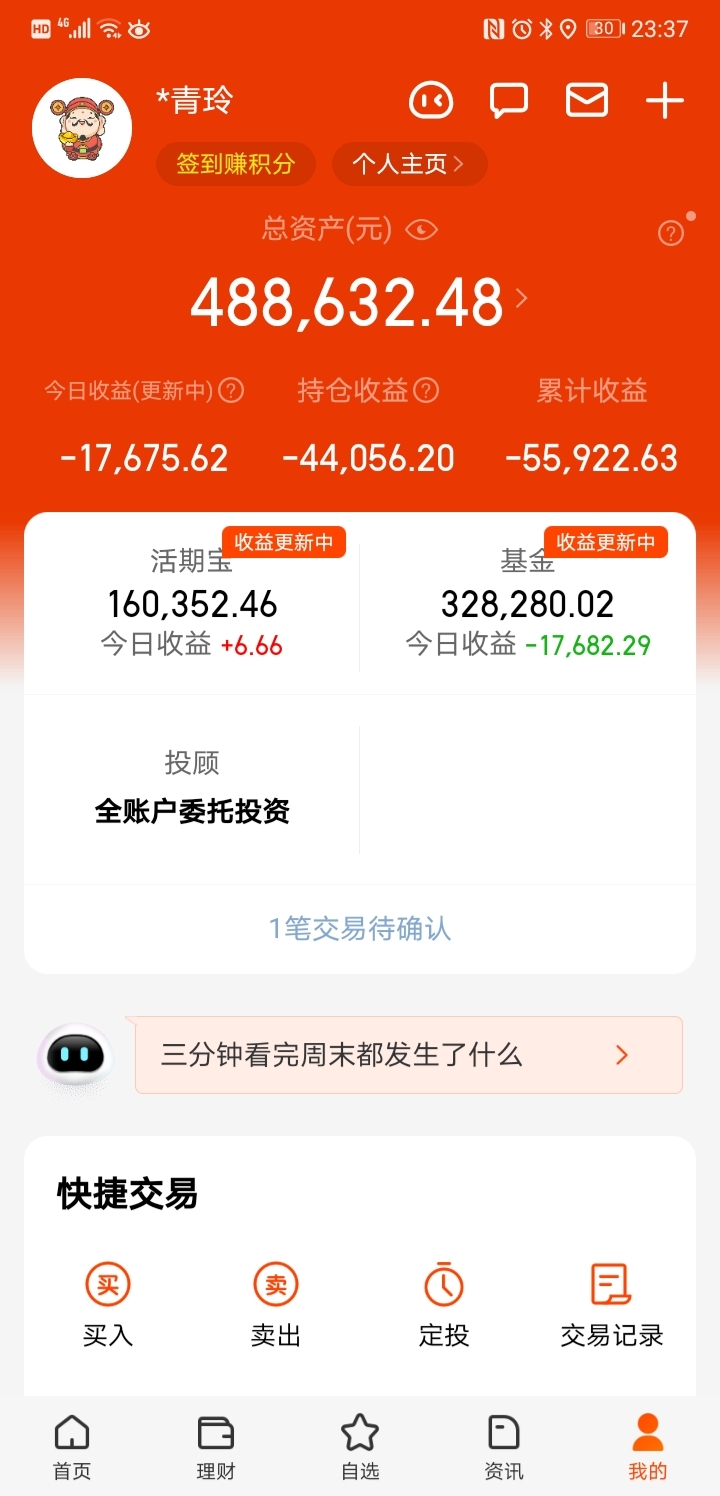Tap the plus icon in header
This screenshot has width=720, height=1496.
coord(665,100)
